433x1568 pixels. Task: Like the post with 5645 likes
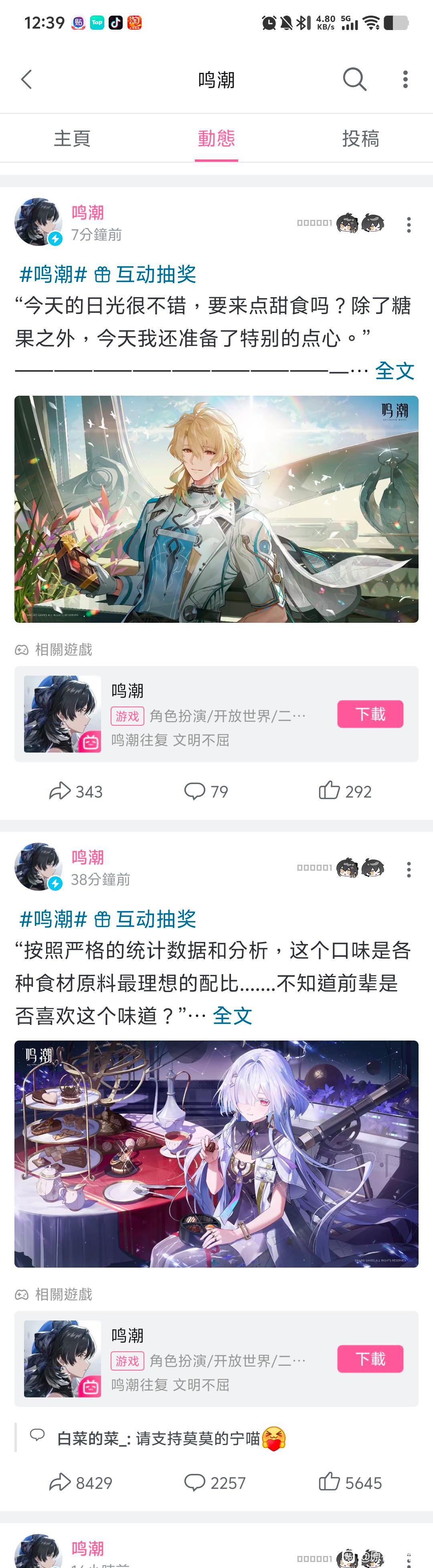[x=350, y=1482]
